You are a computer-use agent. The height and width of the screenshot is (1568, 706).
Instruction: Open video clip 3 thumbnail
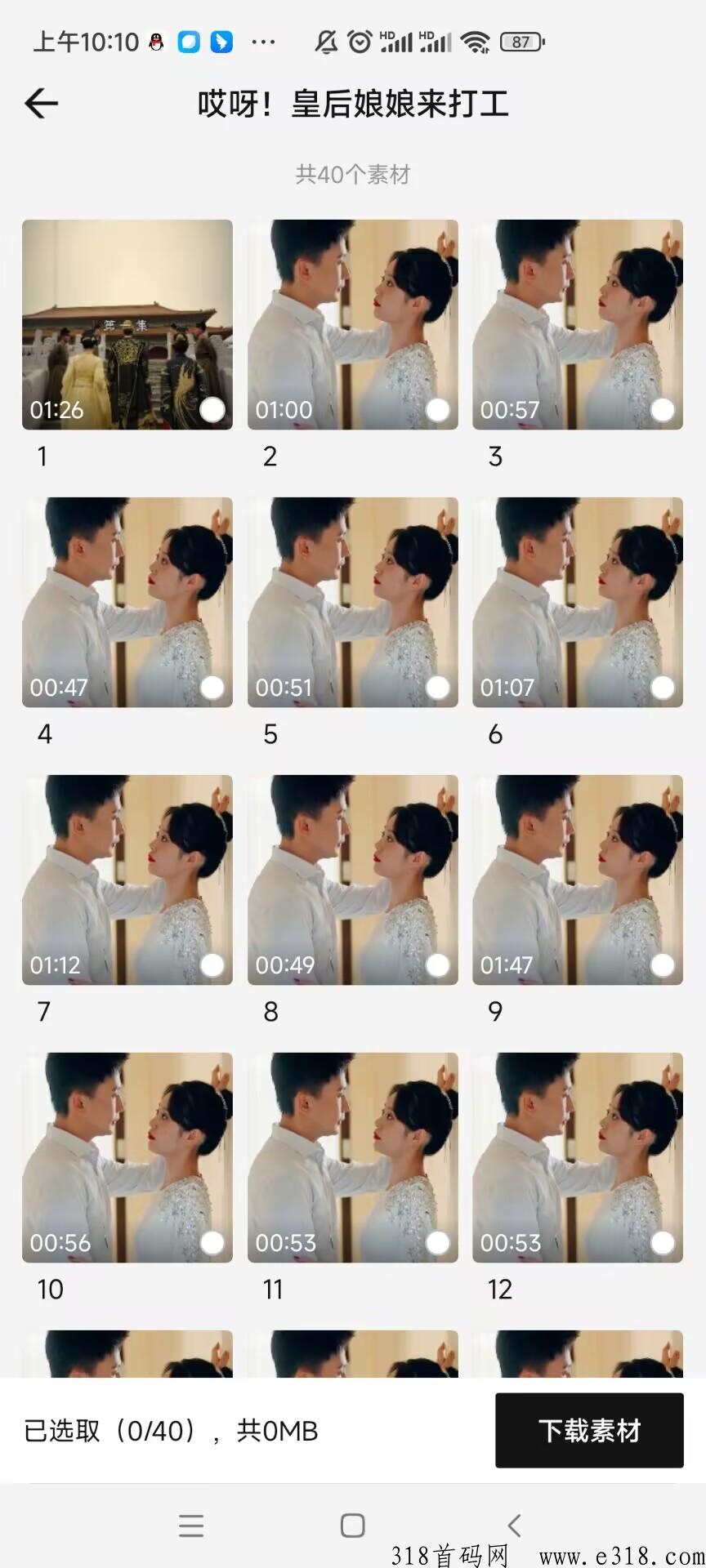click(x=577, y=324)
